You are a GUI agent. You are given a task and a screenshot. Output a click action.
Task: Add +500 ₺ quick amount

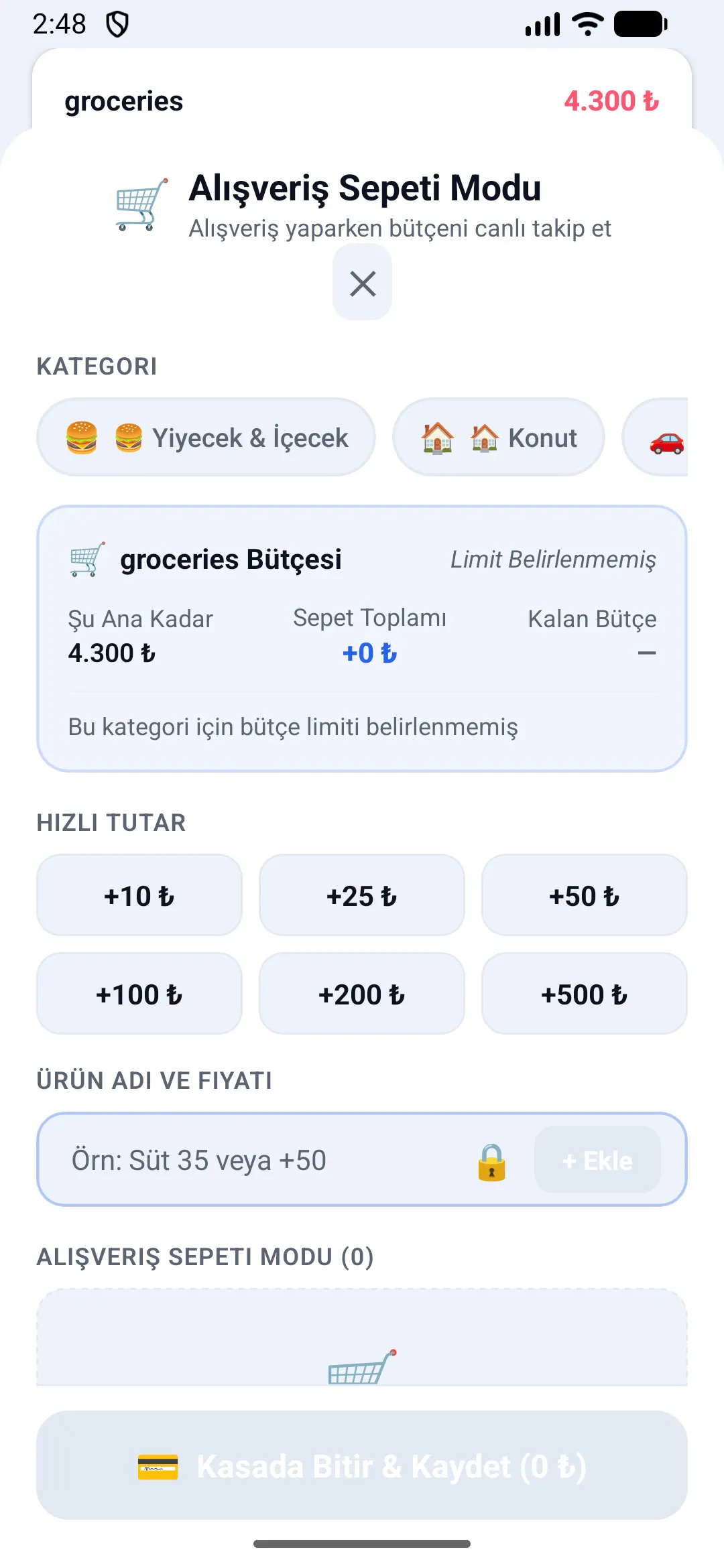click(585, 994)
